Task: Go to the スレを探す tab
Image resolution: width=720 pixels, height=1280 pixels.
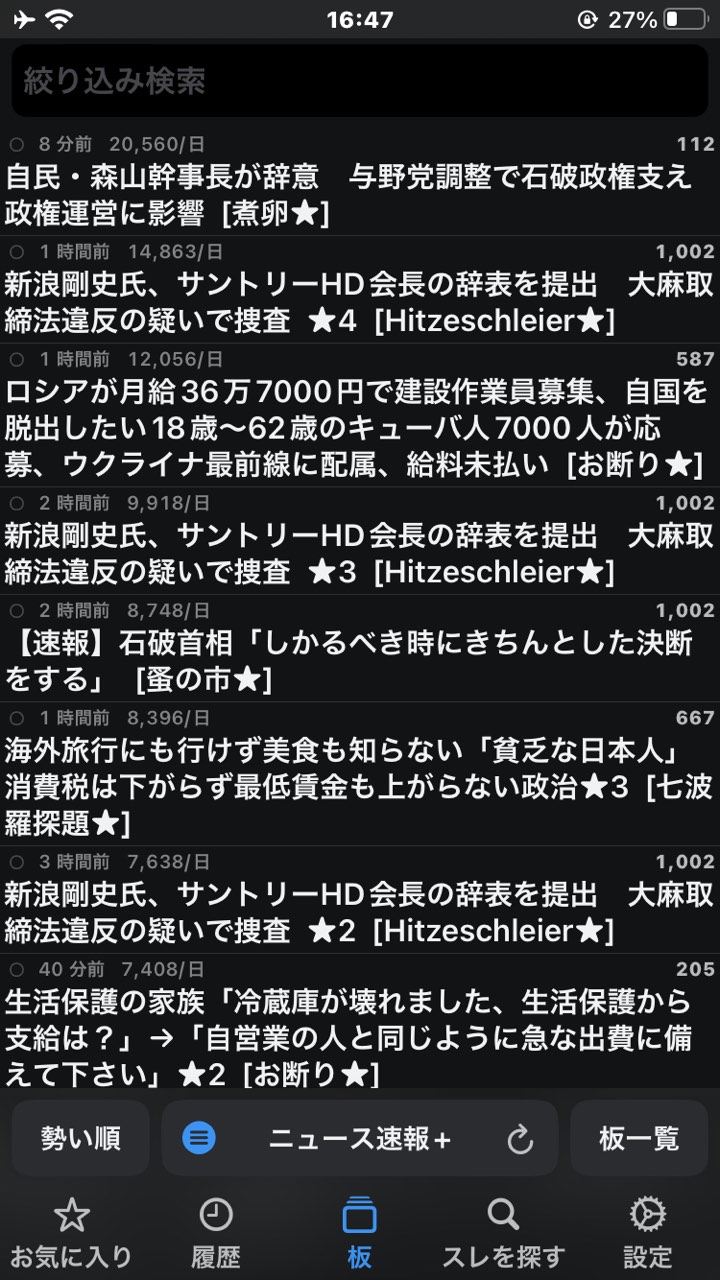Action: point(503,1232)
